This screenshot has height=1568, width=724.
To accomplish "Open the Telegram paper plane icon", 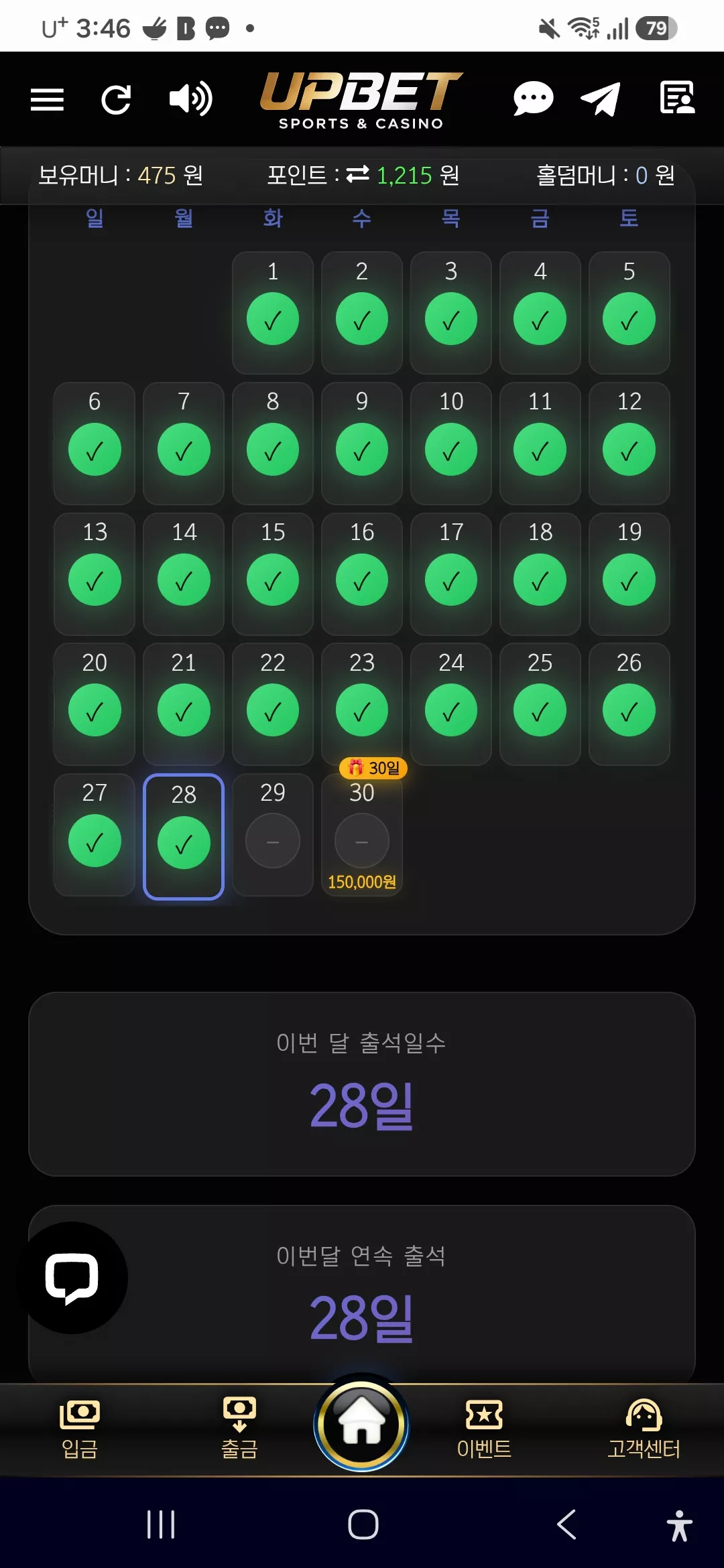I will tap(600, 99).
